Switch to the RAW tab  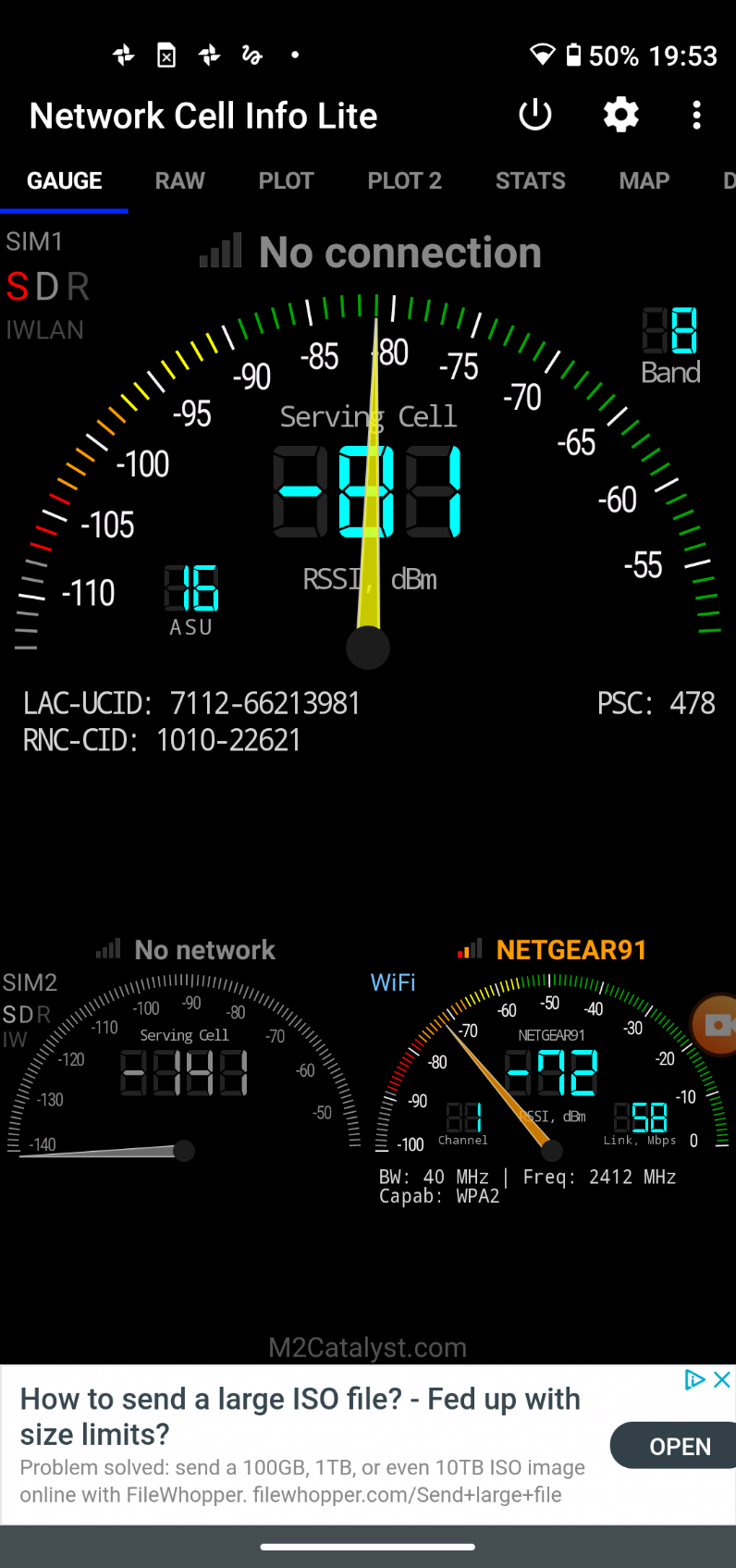(x=179, y=180)
